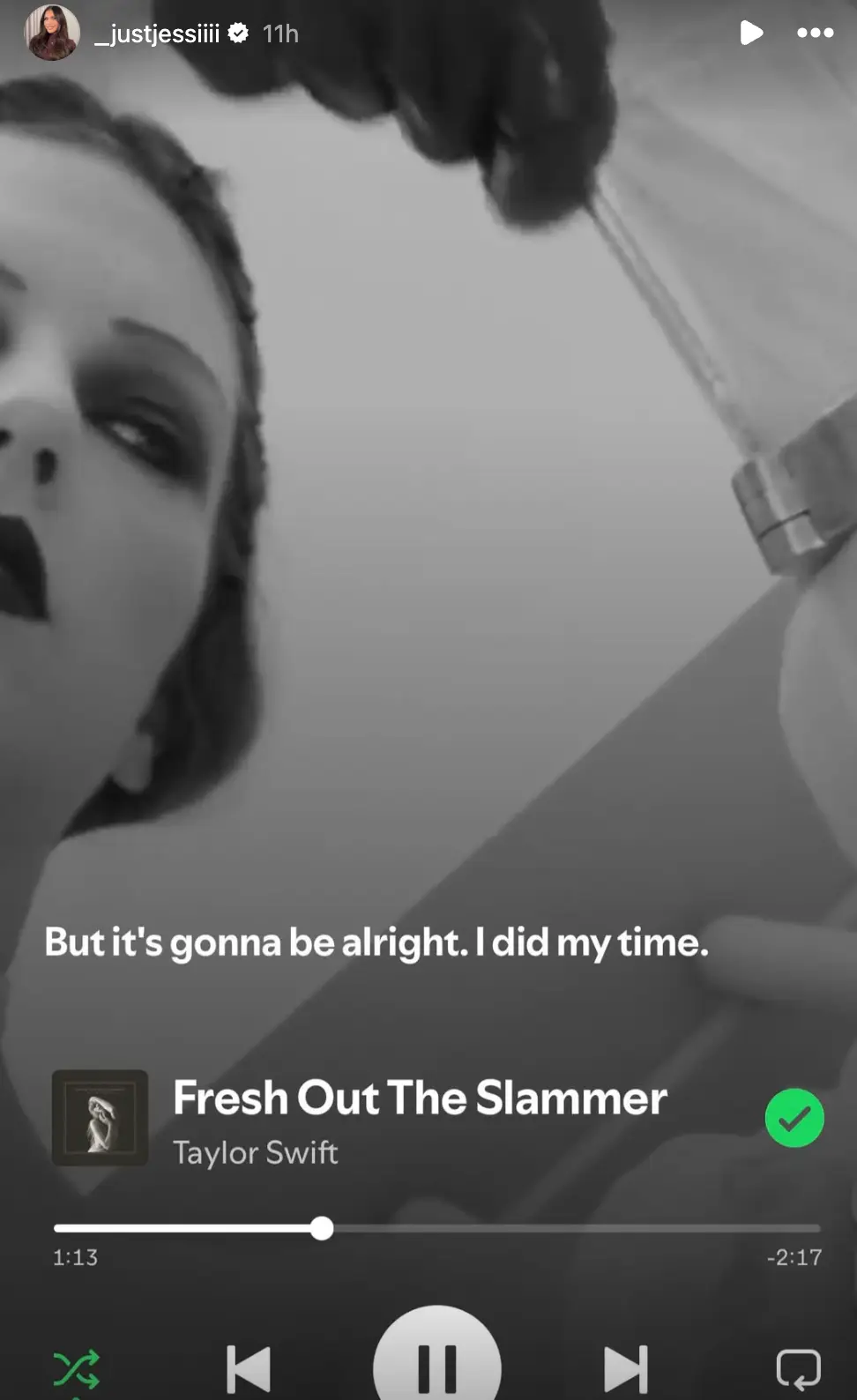The image size is (857, 1400).
Task: Open Taylor Swift artist page
Action: pos(256,1151)
